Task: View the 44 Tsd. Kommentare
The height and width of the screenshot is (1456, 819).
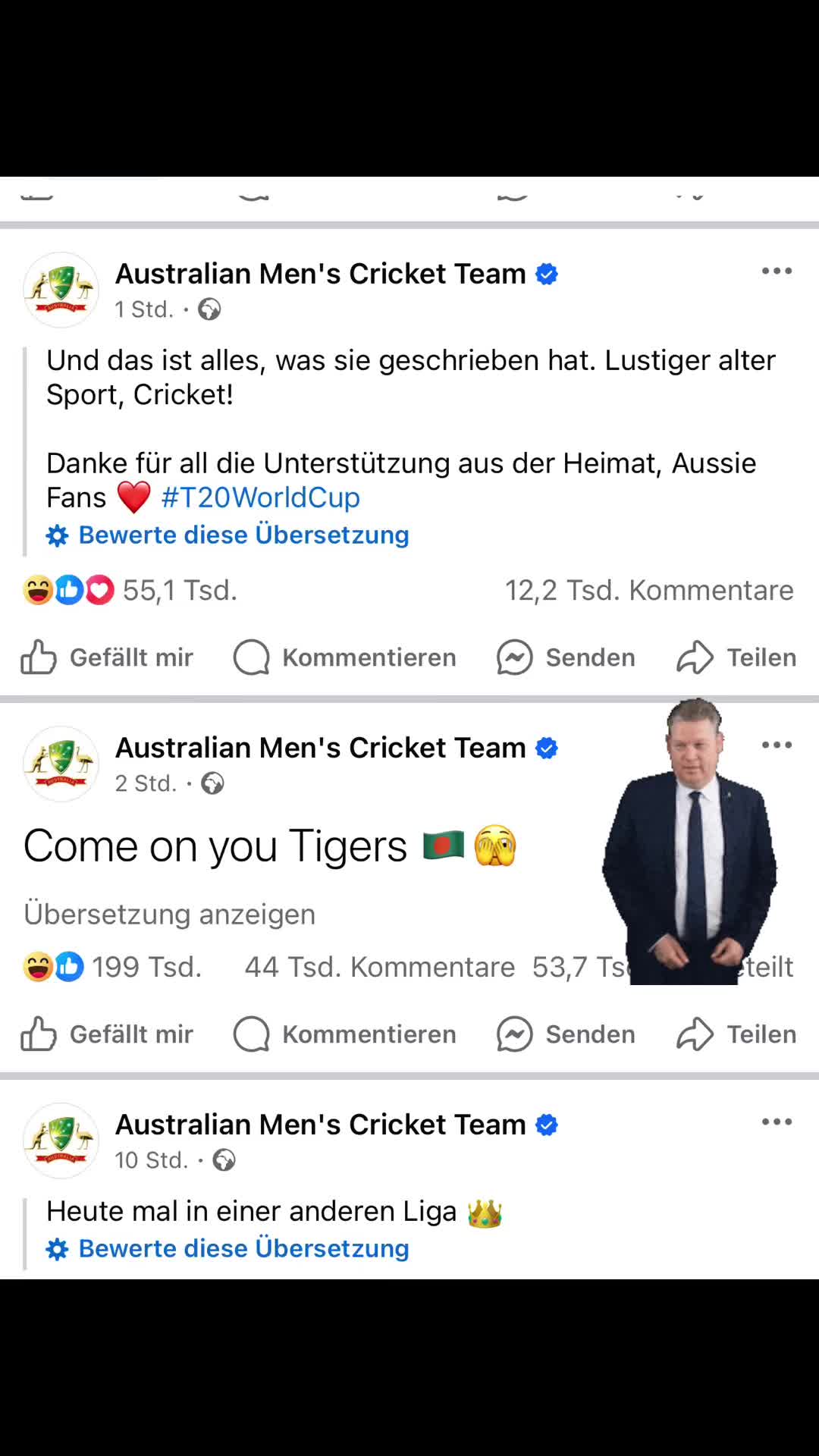Action: [379, 968]
